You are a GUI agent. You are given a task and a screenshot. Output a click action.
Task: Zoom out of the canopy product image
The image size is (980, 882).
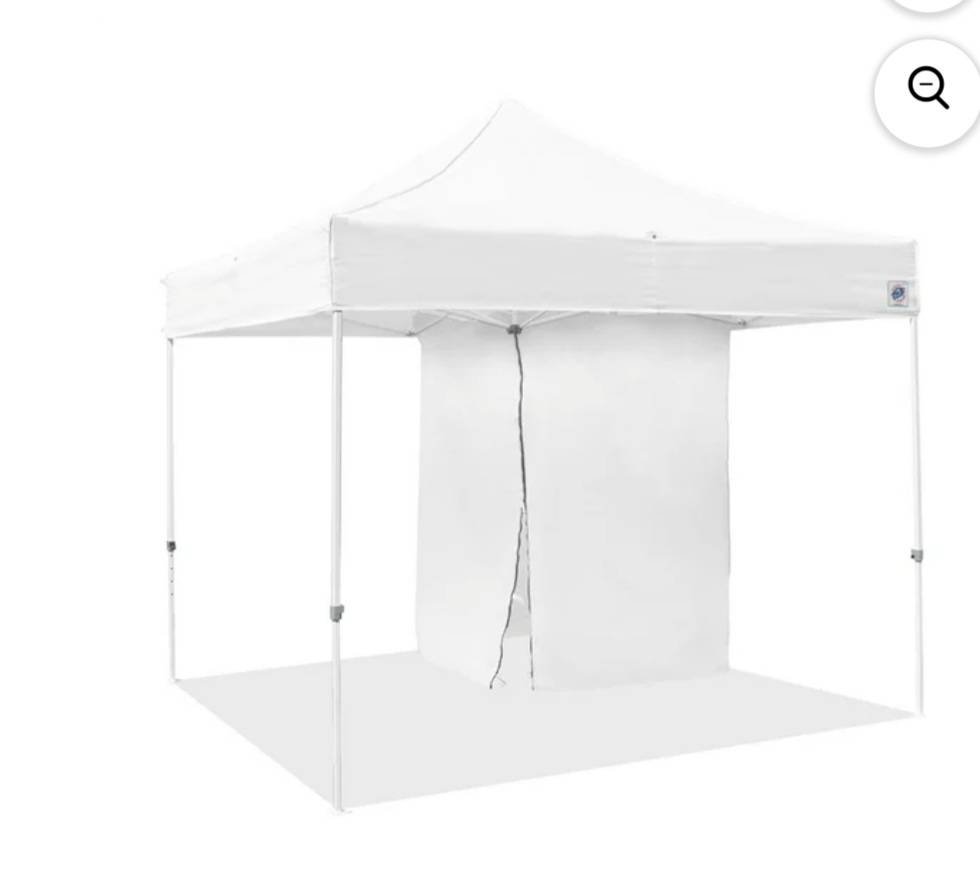928,90
